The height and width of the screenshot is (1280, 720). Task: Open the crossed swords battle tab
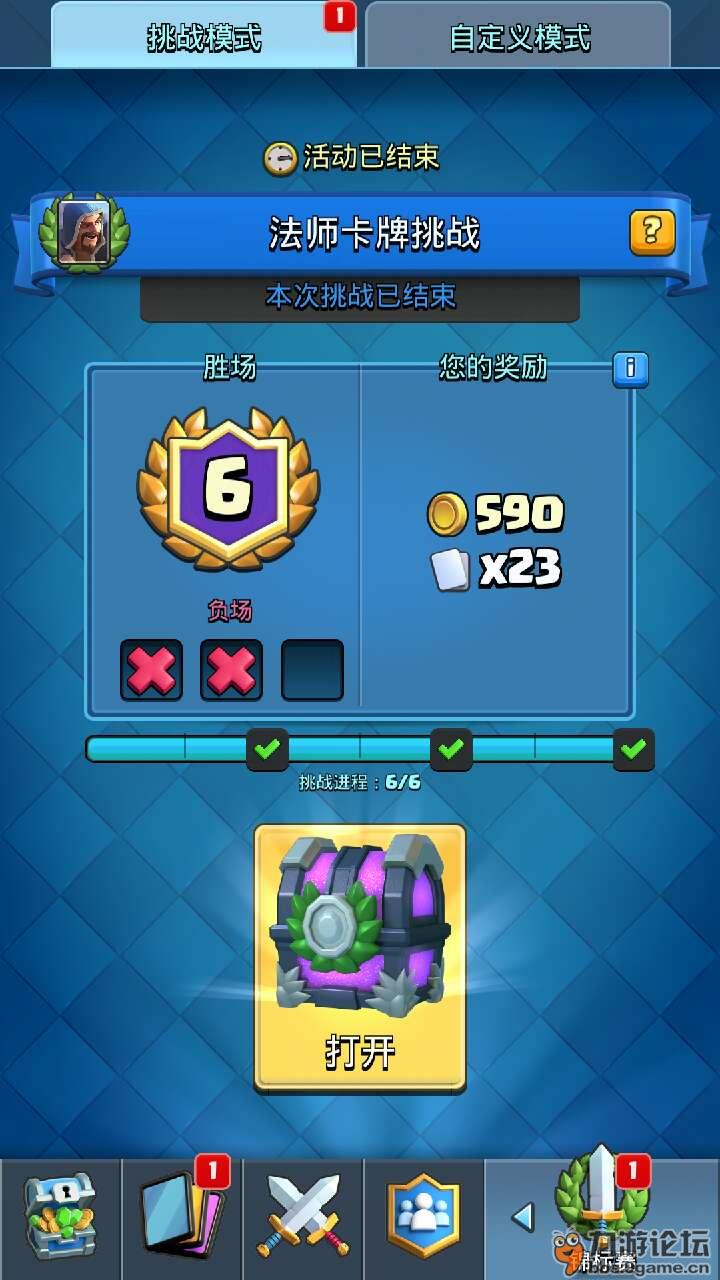pyautogui.click(x=303, y=1219)
